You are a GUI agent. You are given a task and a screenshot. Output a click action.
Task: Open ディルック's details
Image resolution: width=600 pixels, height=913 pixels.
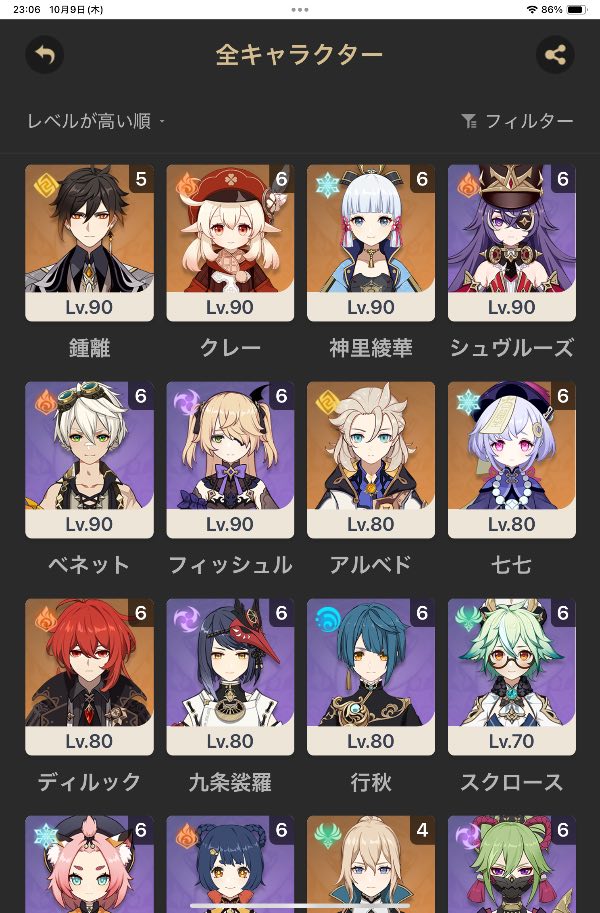pos(89,677)
